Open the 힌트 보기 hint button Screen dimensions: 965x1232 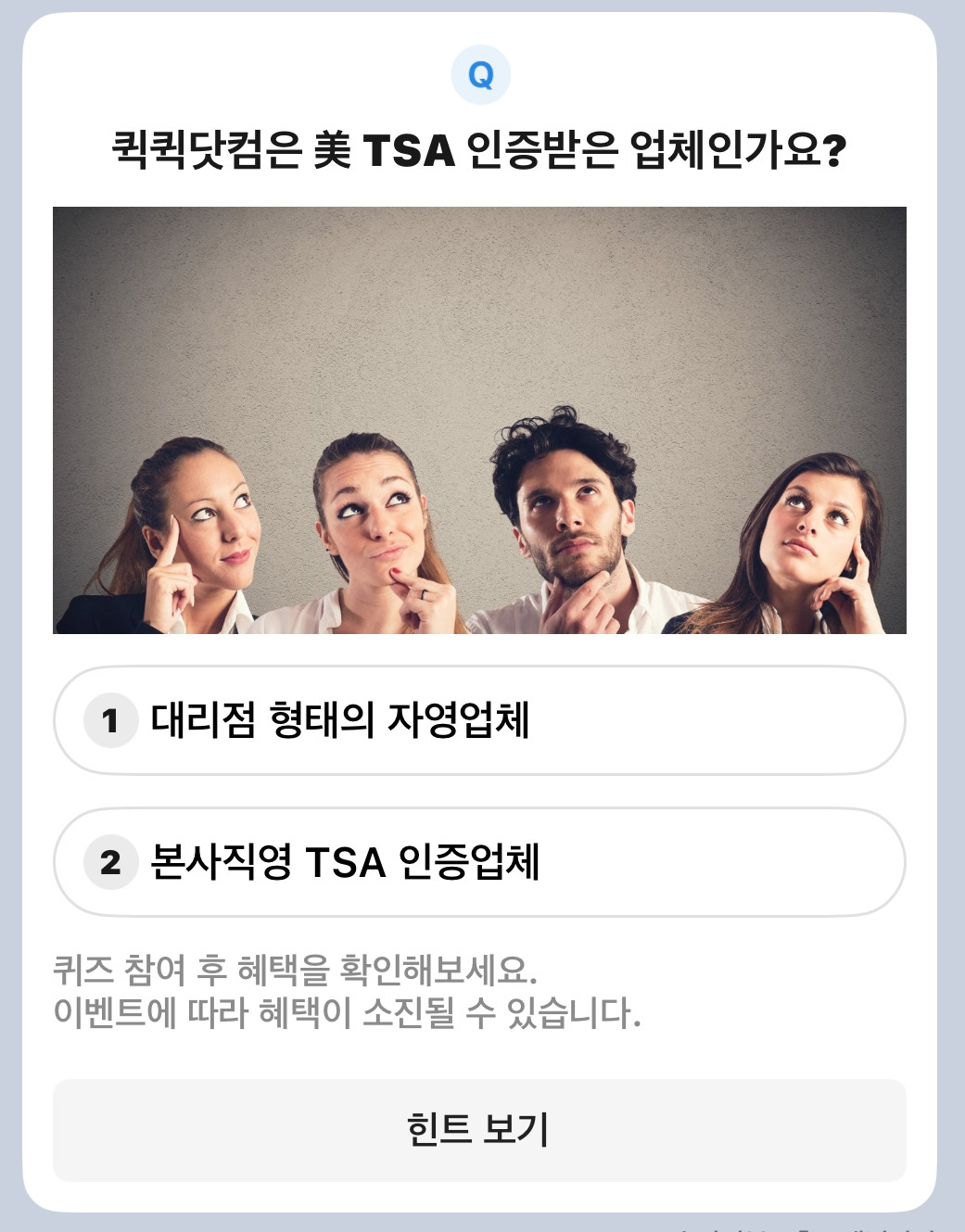click(x=478, y=1130)
